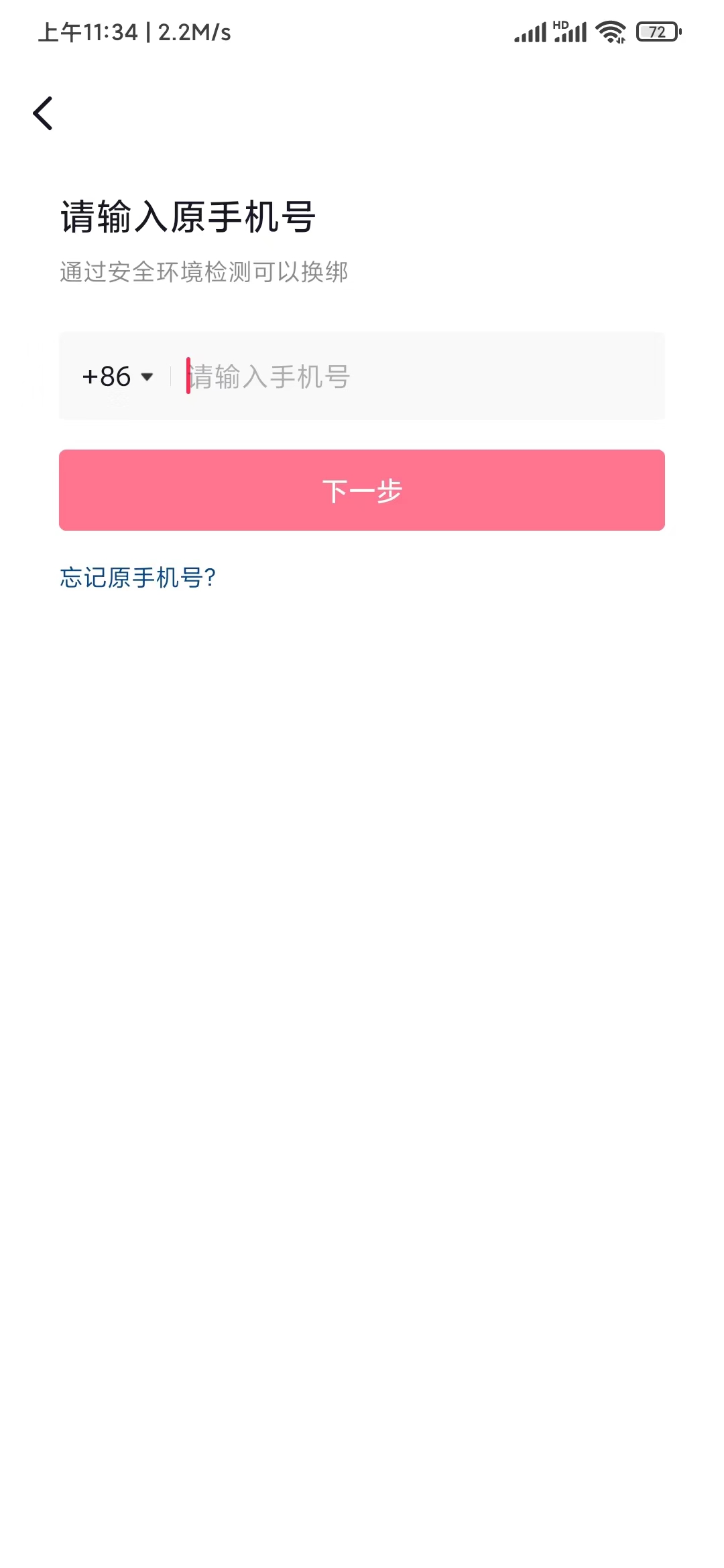
Task: Tap the 通过安全环境检测可以换绑 subtitle
Action: coord(203,273)
